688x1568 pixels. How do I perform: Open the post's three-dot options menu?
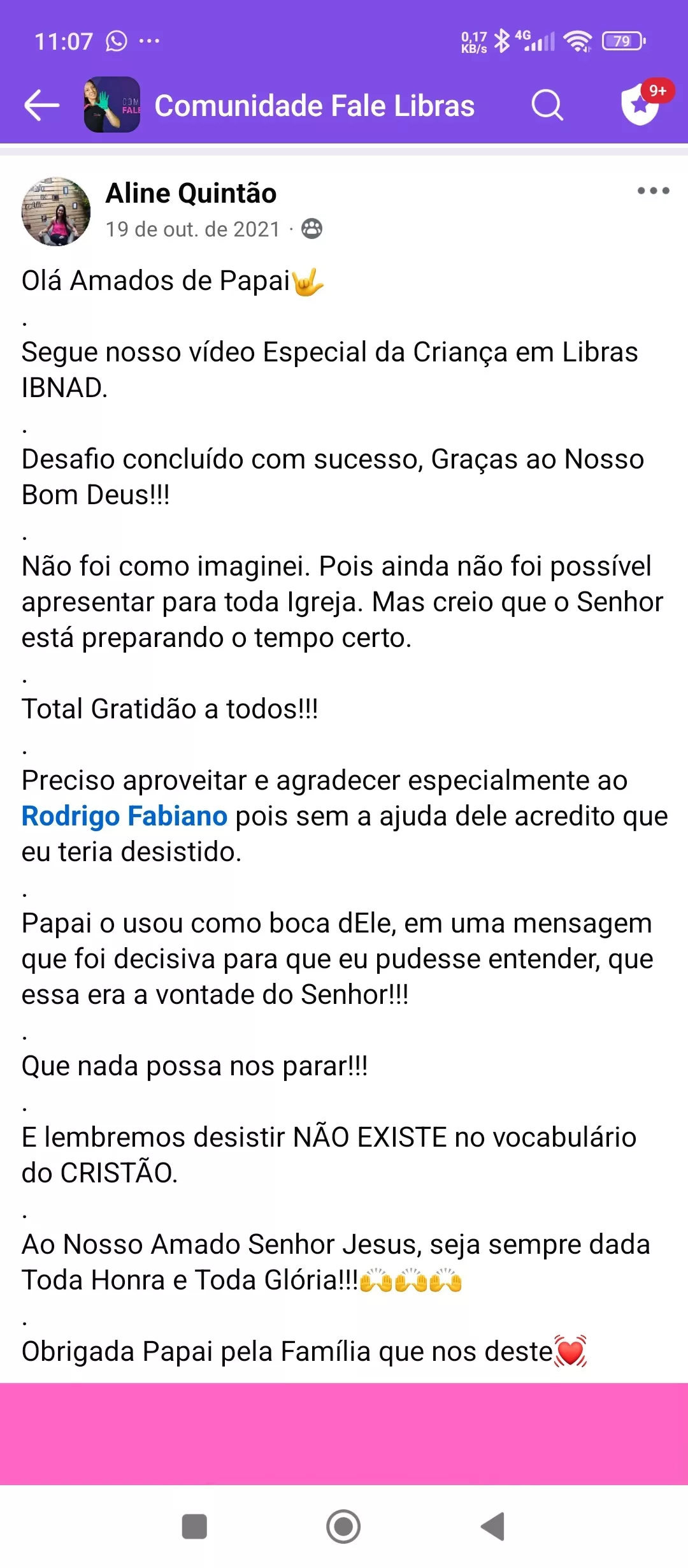[x=653, y=191]
